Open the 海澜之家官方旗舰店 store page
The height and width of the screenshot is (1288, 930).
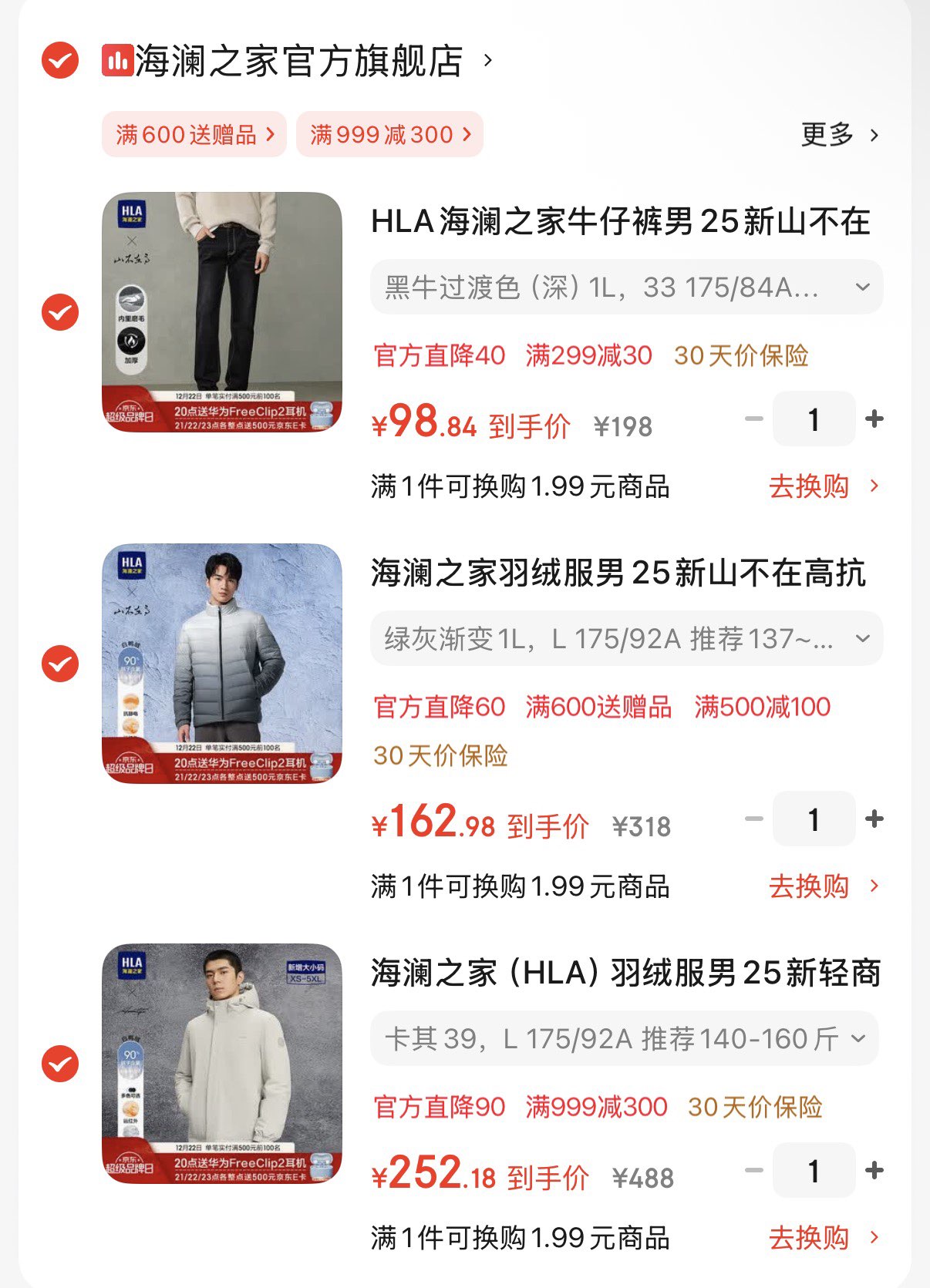[x=299, y=62]
